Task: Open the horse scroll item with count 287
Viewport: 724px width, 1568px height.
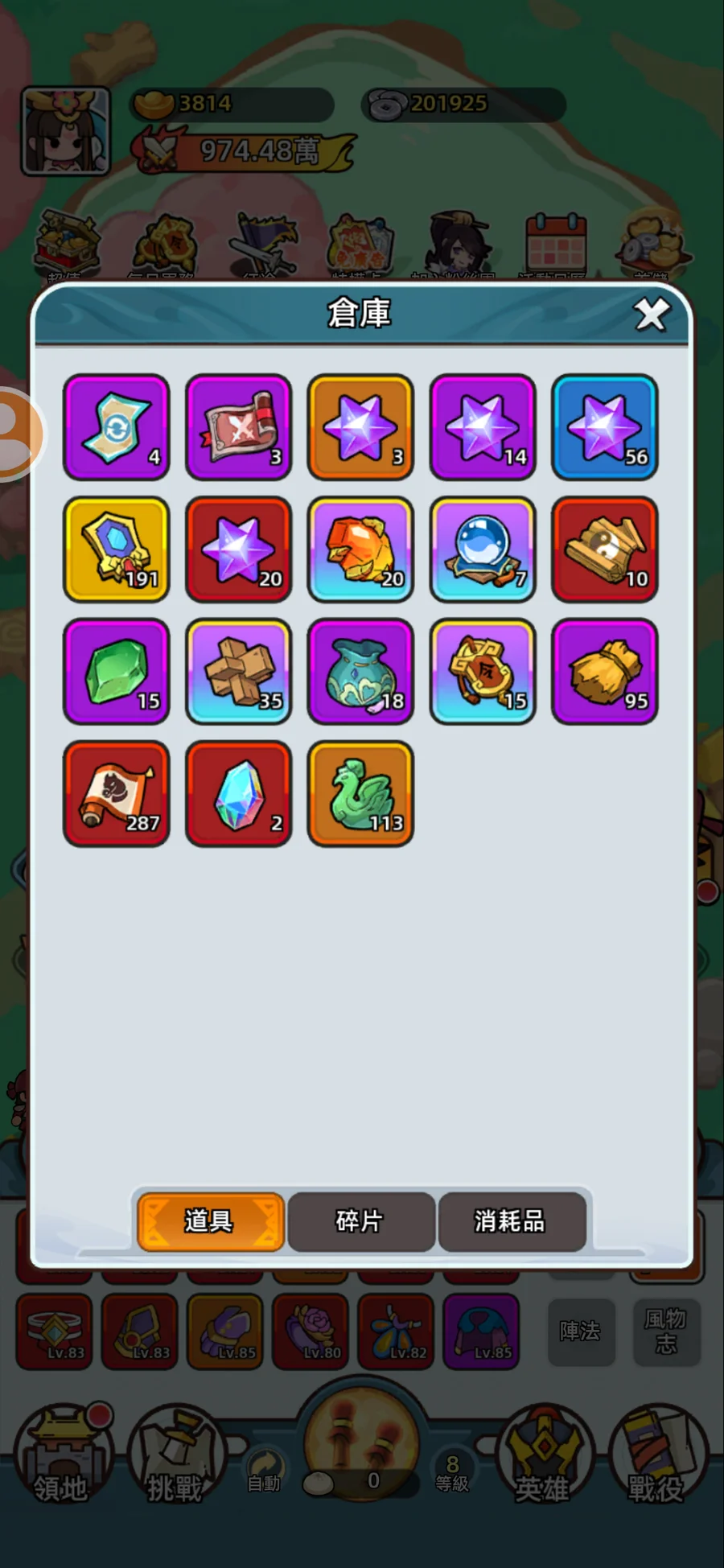Action: (117, 794)
